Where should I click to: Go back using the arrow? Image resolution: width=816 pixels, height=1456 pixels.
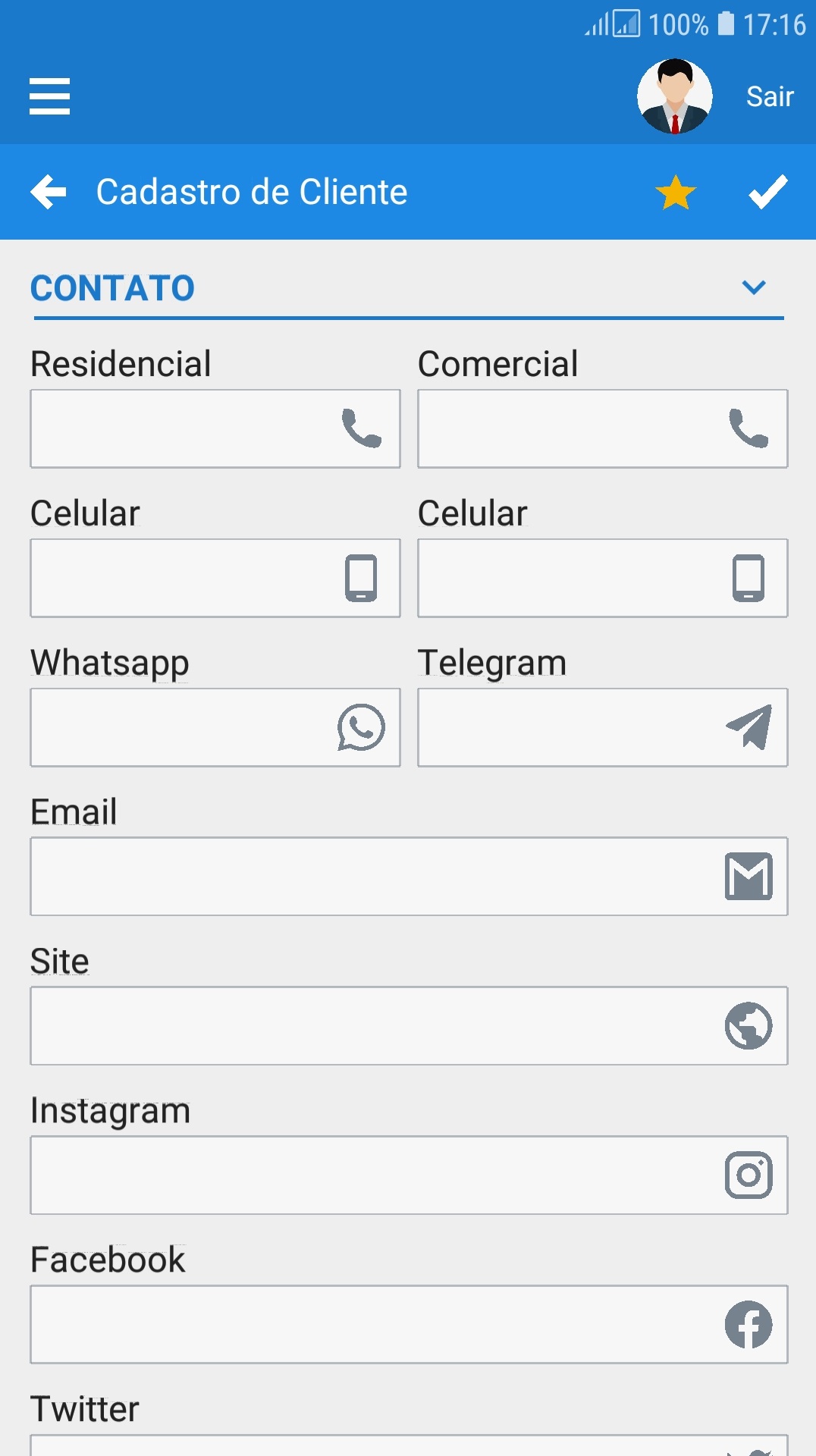pos(49,192)
